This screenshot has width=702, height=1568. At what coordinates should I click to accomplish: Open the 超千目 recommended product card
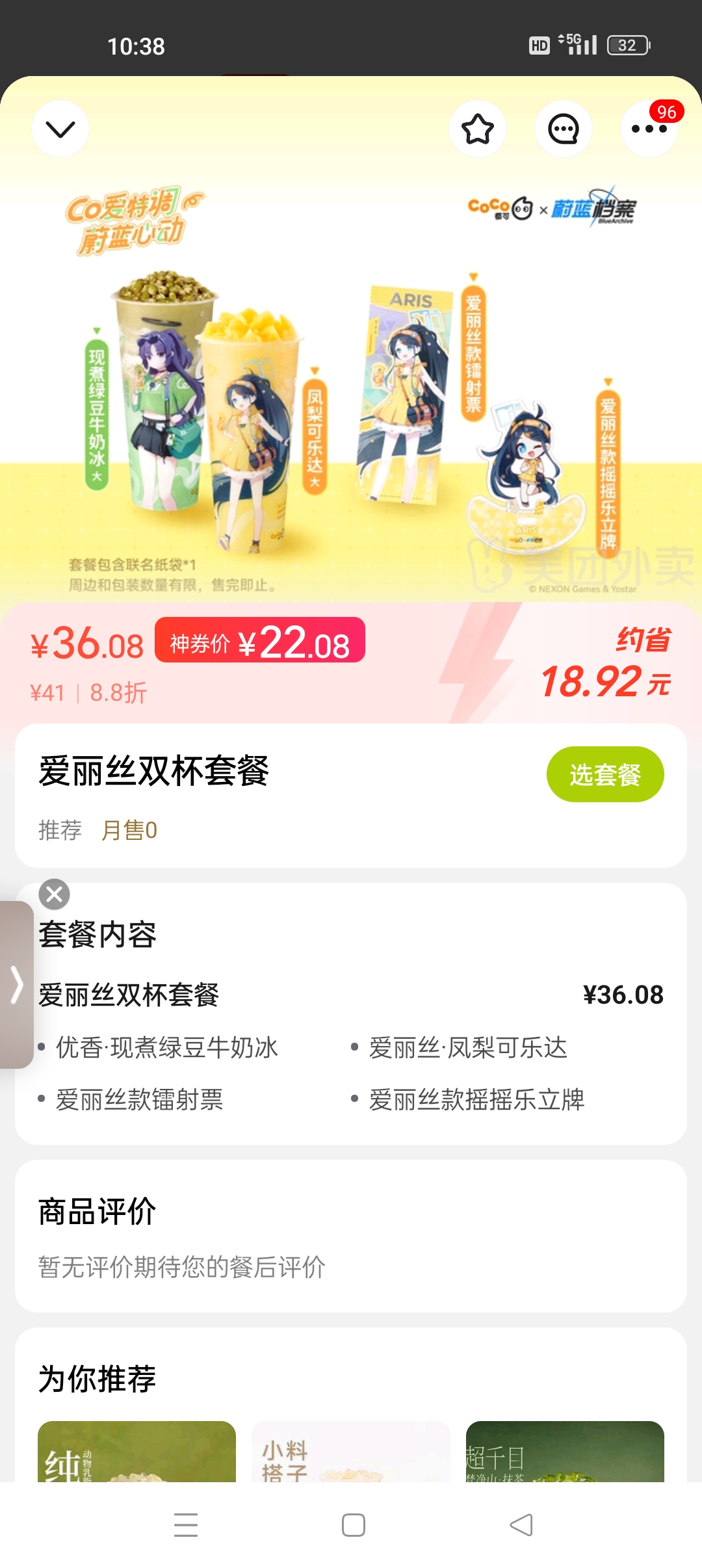click(564, 1452)
